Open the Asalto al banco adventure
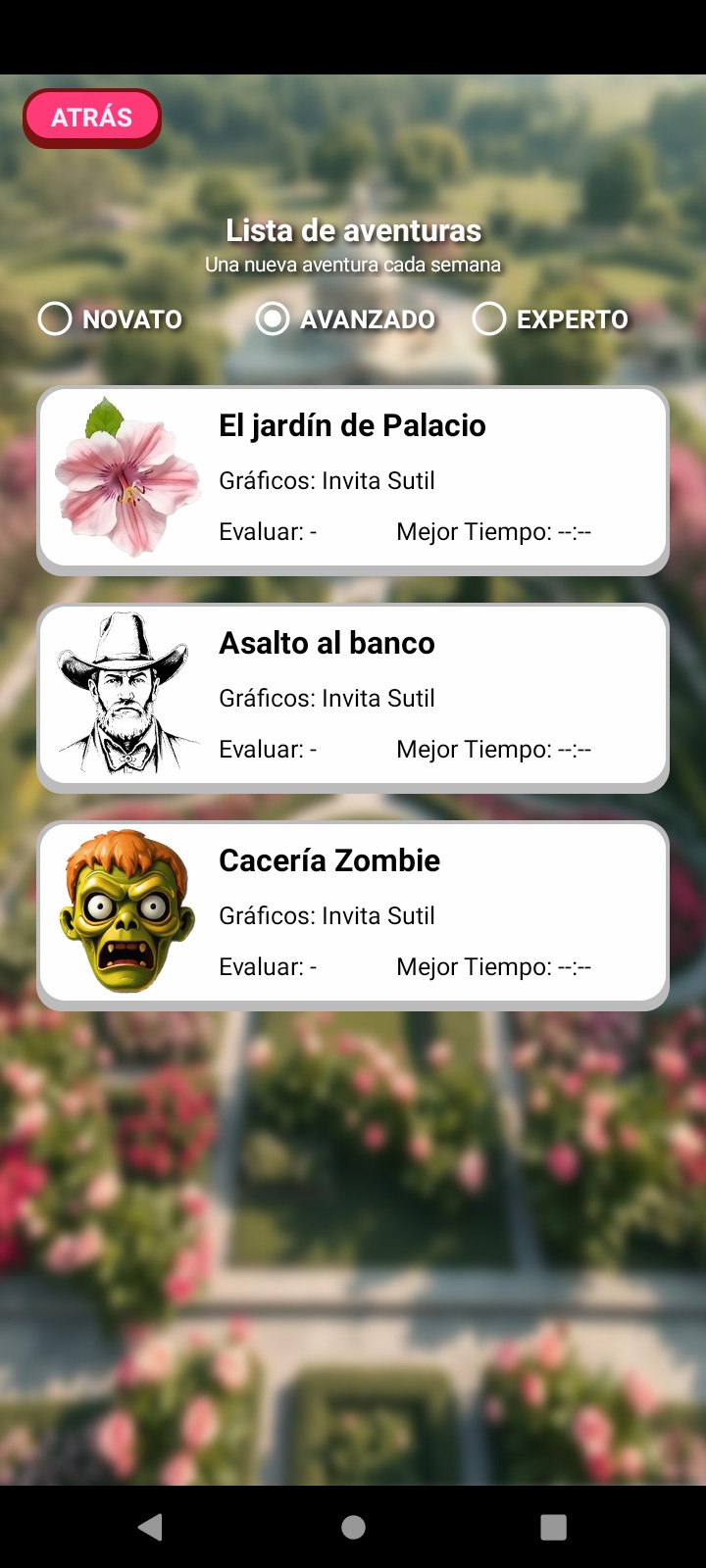Viewport: 706px width, 1568px height. pos(353,697)
